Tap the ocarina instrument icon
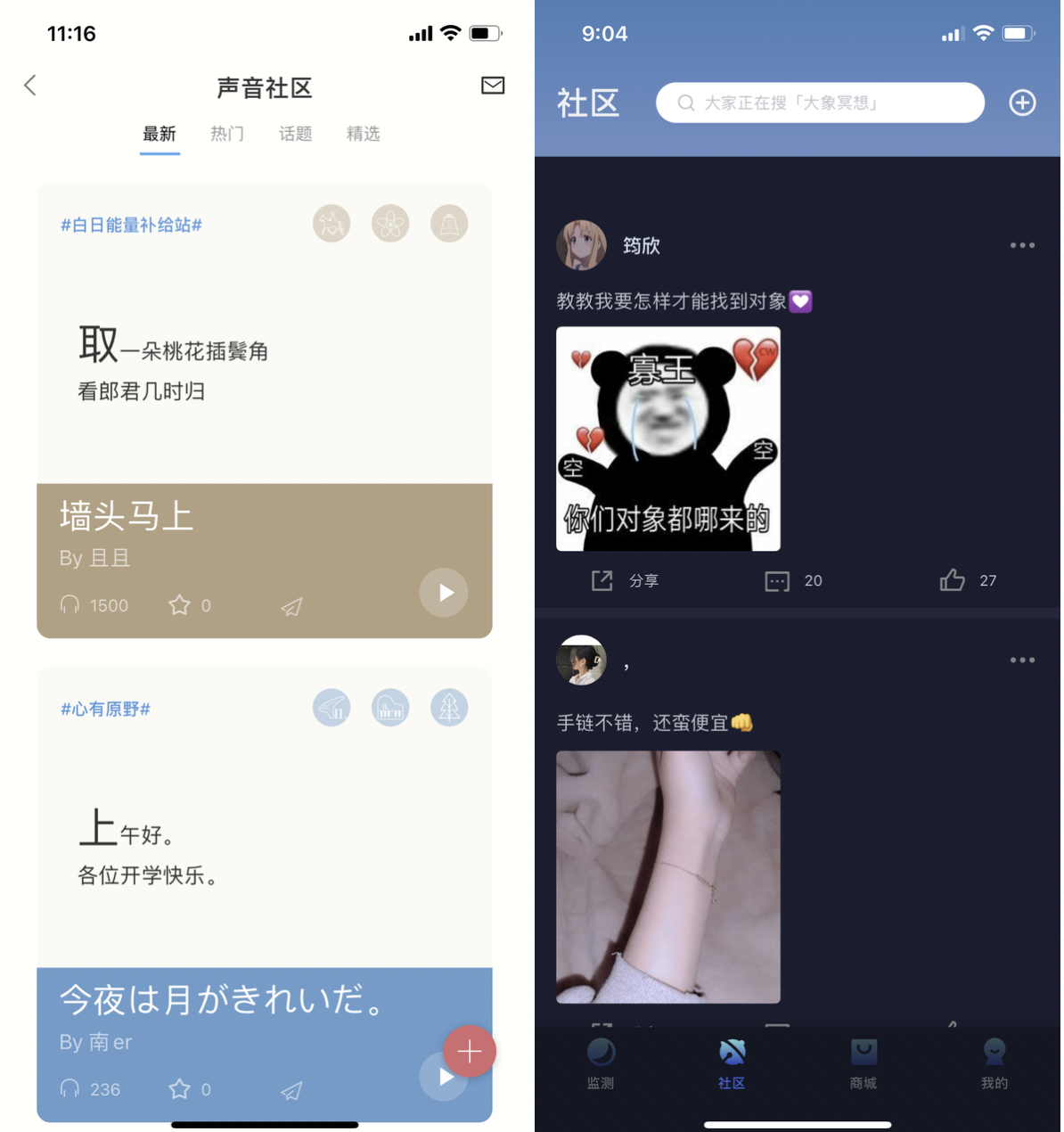Screen dimensions: 1064x1132 [331, 707]
